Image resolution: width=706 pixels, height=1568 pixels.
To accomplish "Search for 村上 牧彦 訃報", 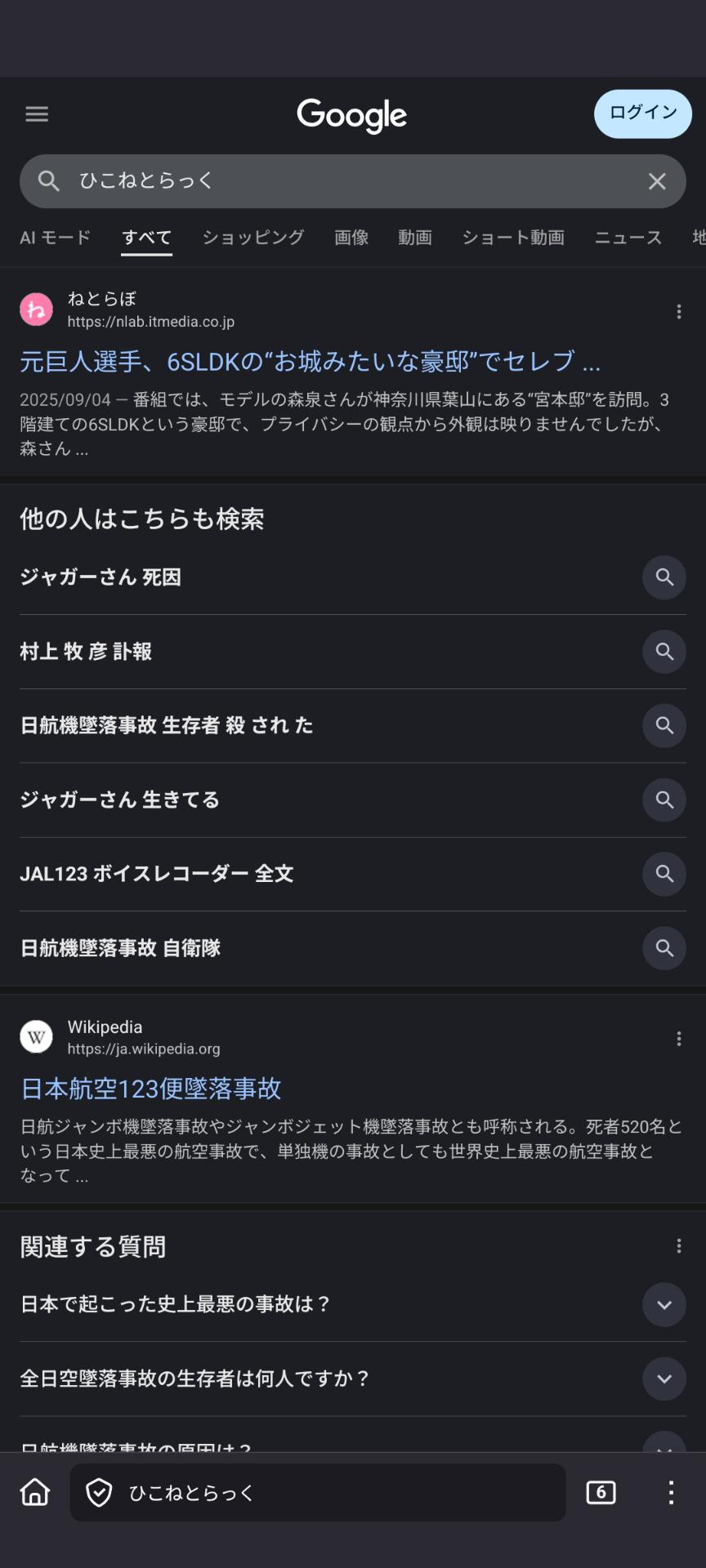I will tap(86, 652).
